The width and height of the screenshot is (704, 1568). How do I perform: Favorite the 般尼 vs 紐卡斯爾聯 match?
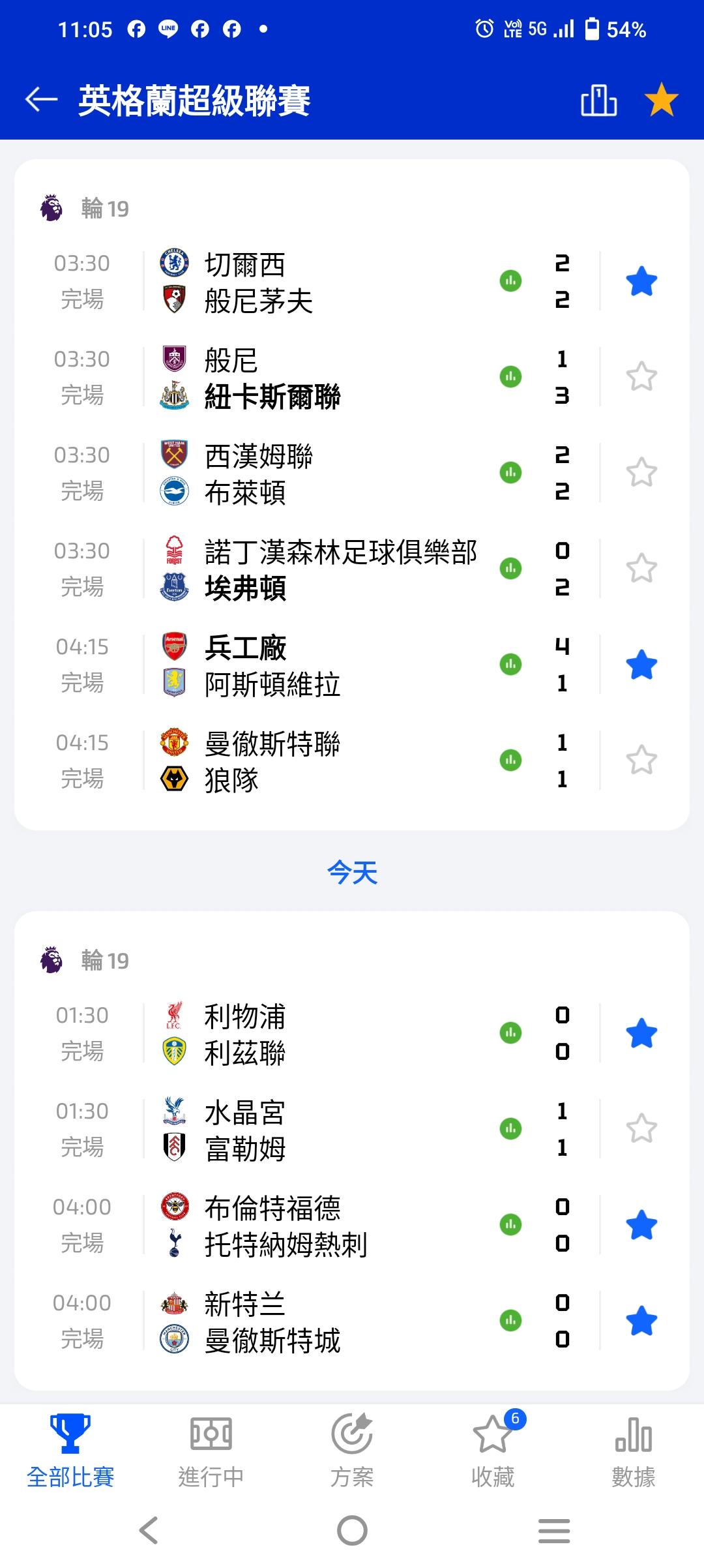(x=641, y=377)
